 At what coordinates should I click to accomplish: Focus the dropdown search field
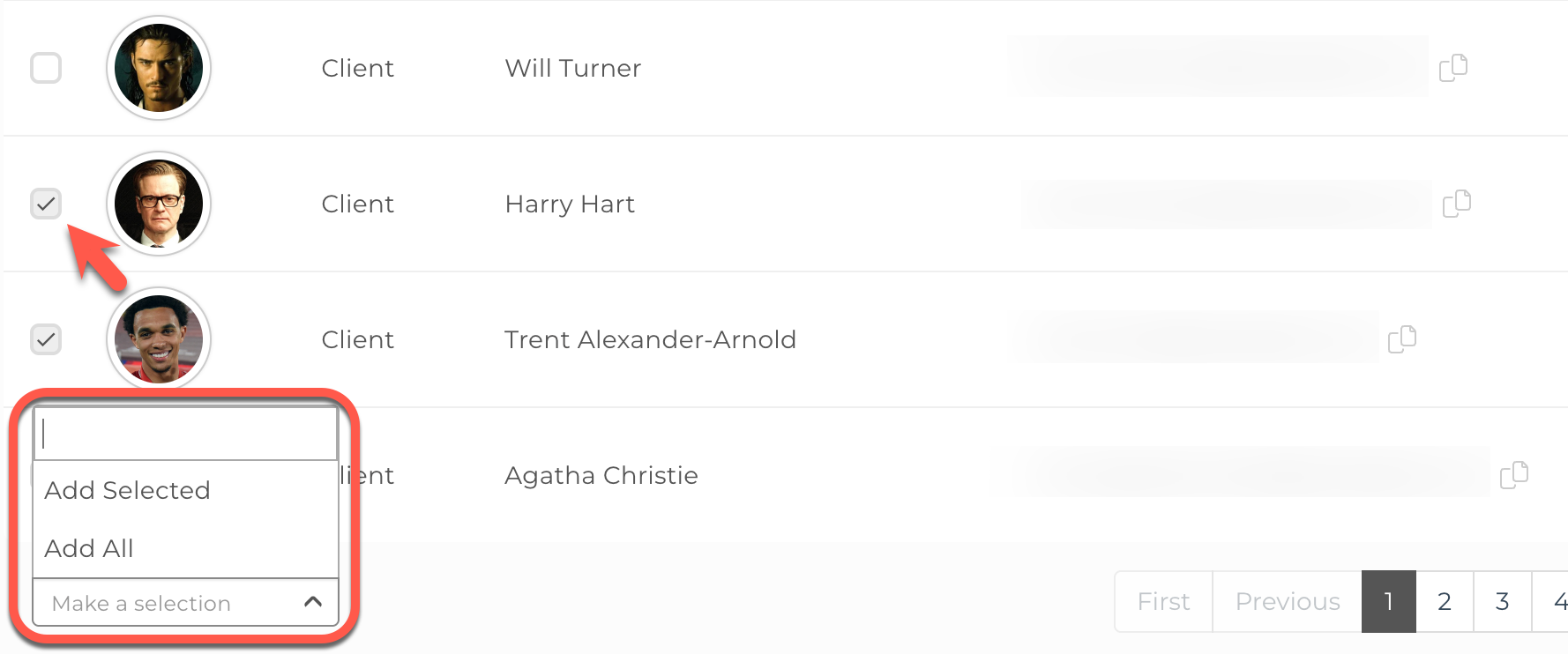click(x=185, y=434)
